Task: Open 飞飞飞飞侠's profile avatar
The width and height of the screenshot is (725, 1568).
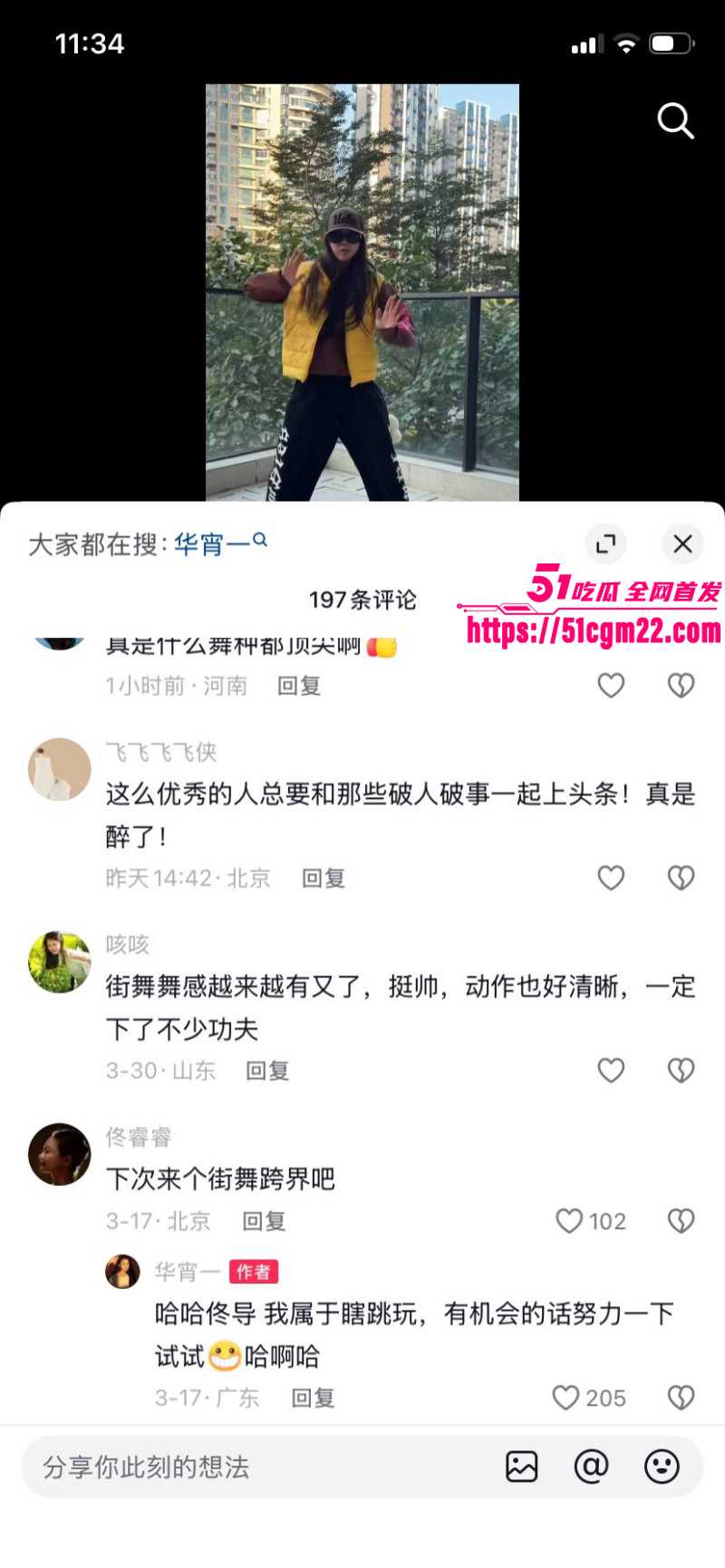Action: click(58, 768)
